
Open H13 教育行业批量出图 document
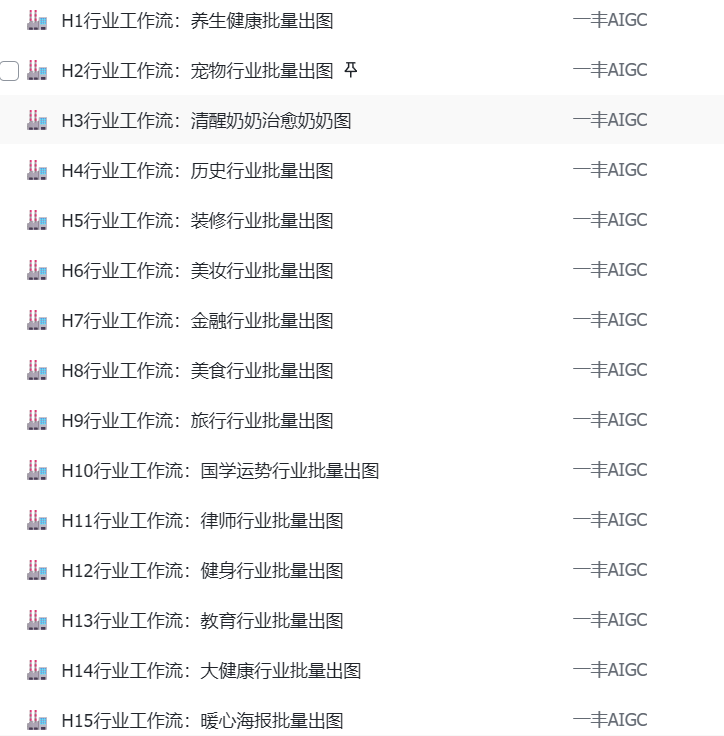click(x=202, y=620)
